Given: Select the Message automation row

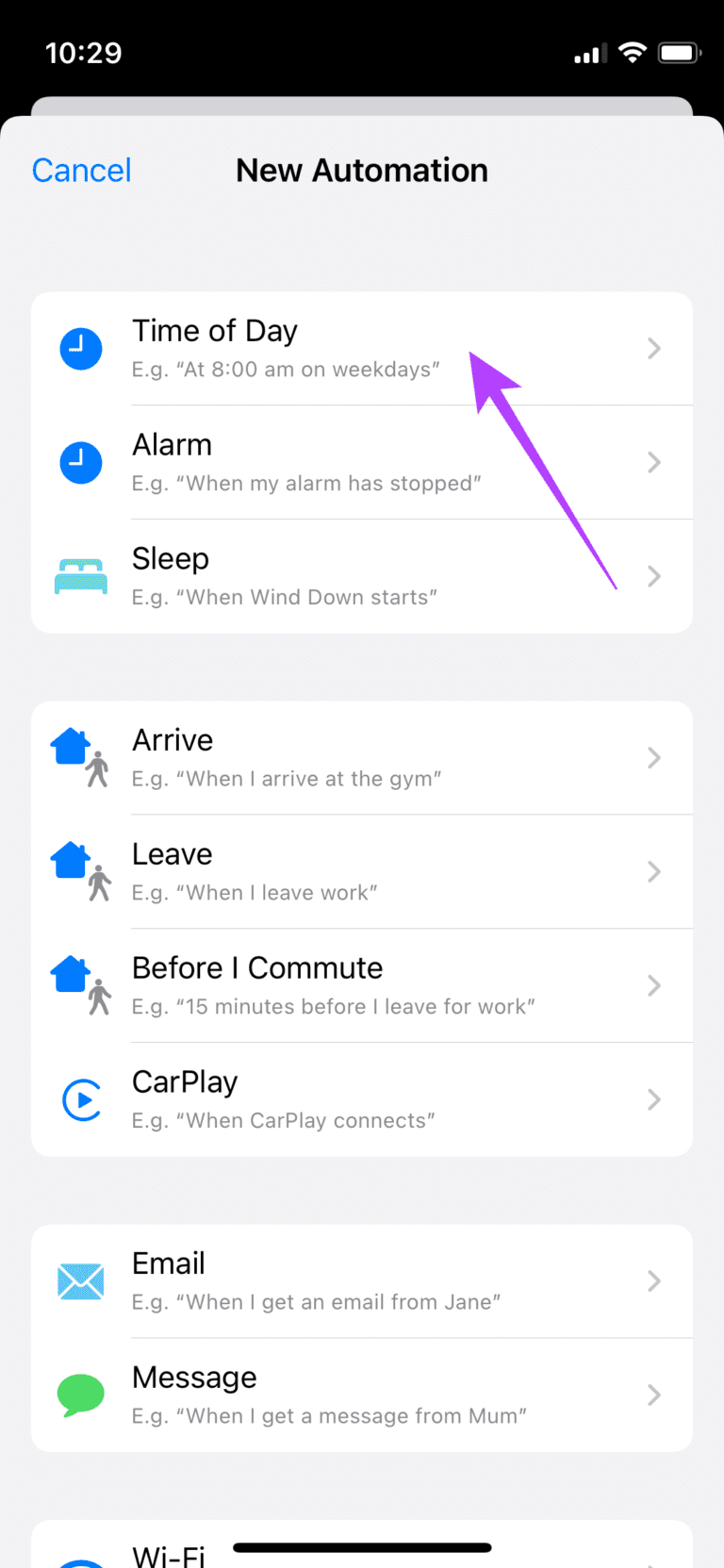Looking at the screenshot, I should (362, 1395).
